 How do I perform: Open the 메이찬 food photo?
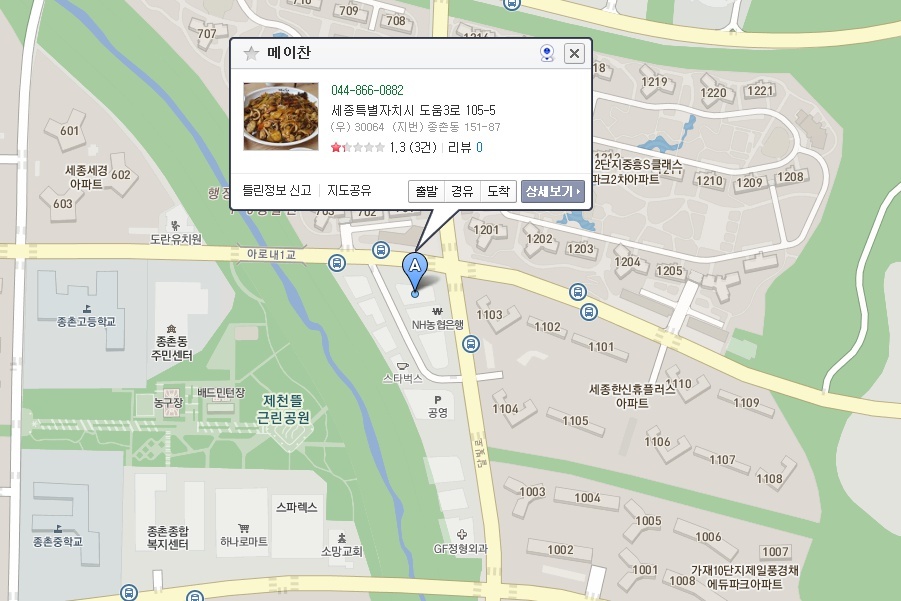(281, 117)
